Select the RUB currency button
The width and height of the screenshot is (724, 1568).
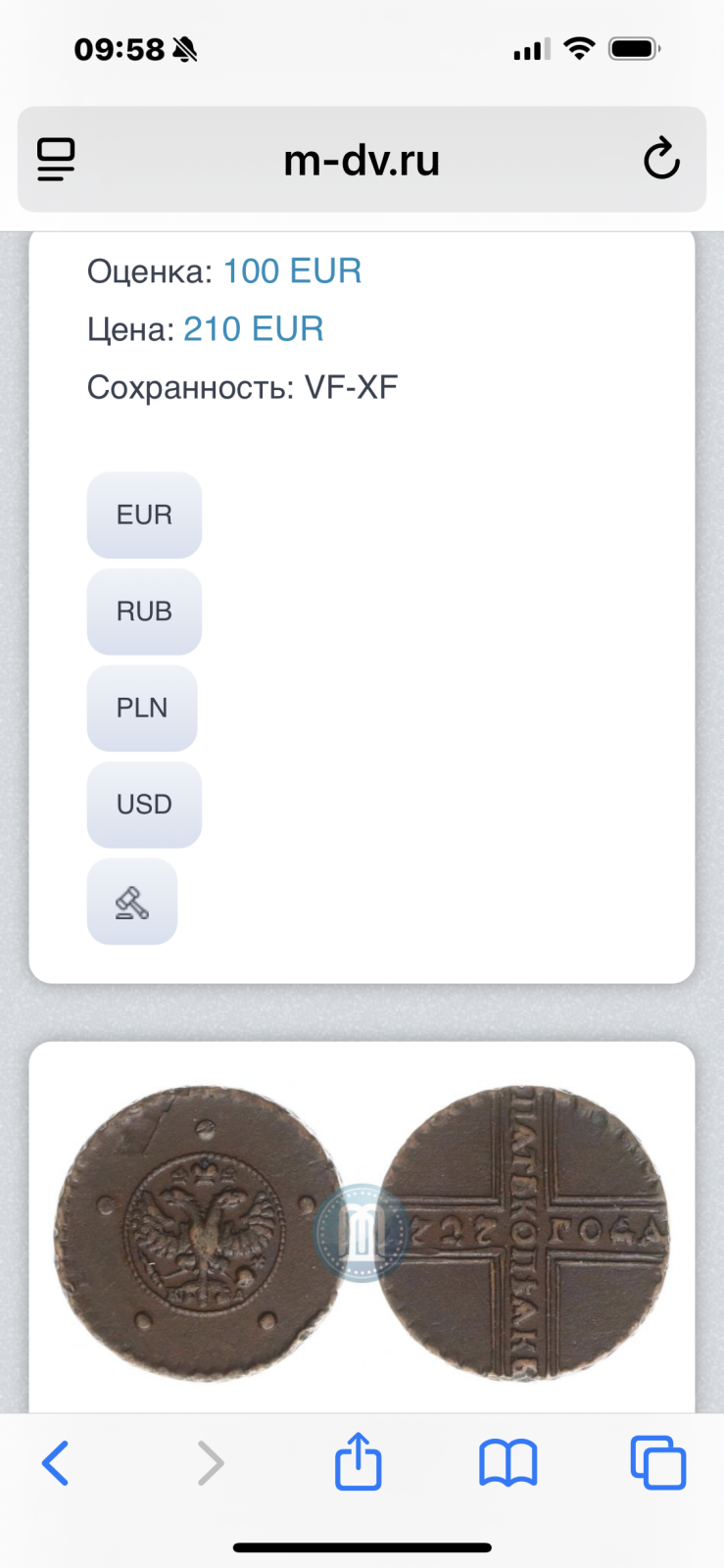pyautogui.click(x=144, y=612)
